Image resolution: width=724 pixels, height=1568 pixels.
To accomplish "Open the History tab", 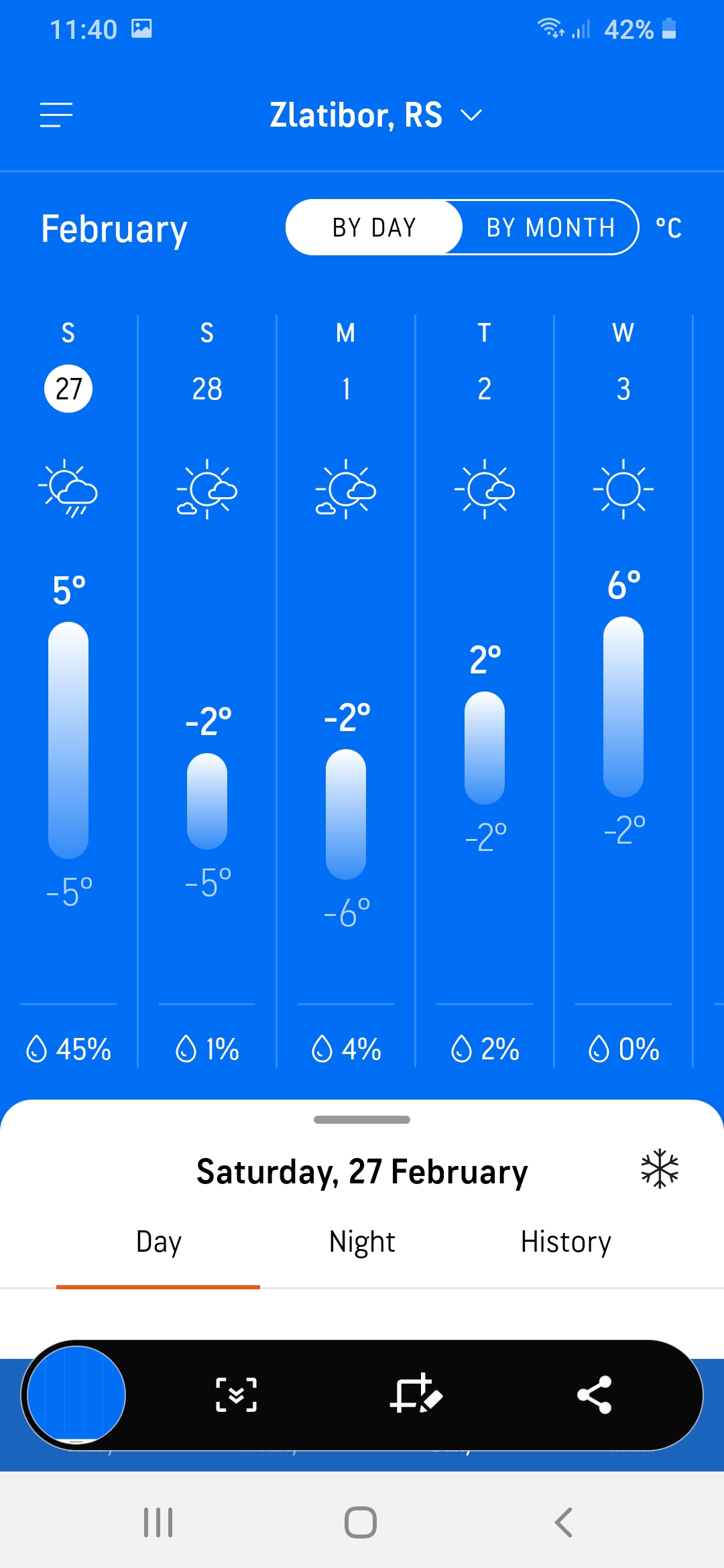I will pos(566,1241).
